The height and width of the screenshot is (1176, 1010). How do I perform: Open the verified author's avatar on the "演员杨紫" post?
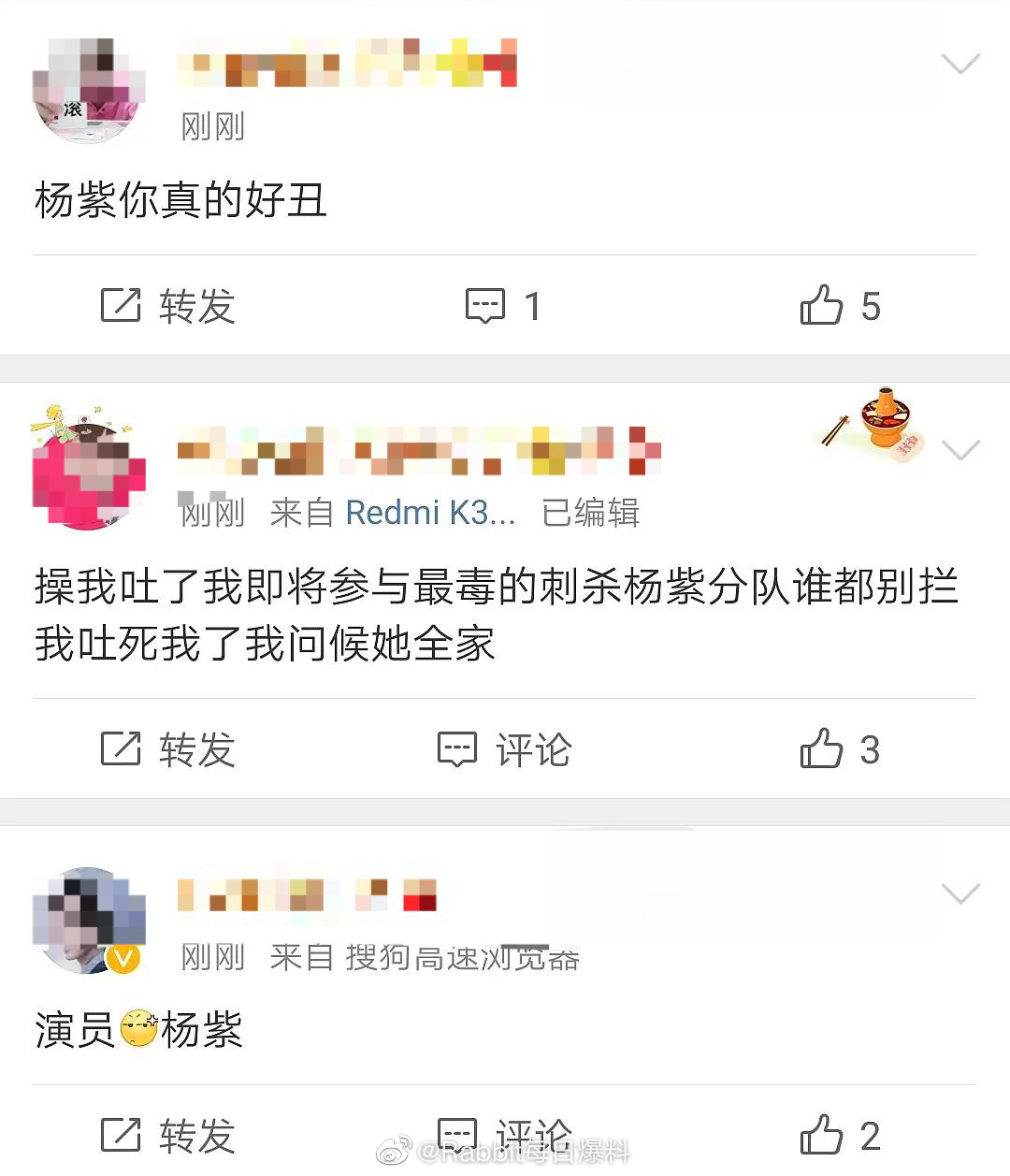[89, 921]
